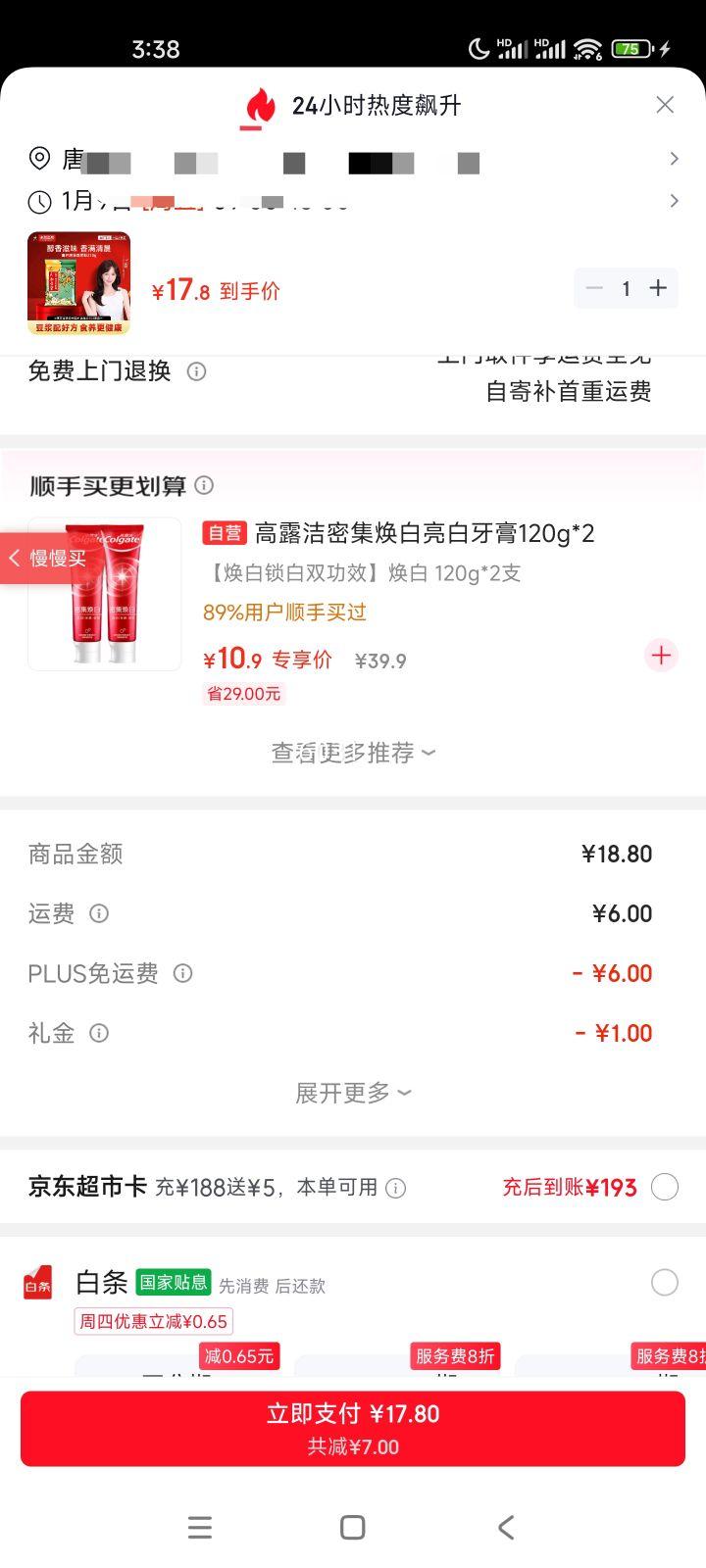Tap the Android back navigation icon
Screen dimensions: 706x1568
pos(505,1527)
